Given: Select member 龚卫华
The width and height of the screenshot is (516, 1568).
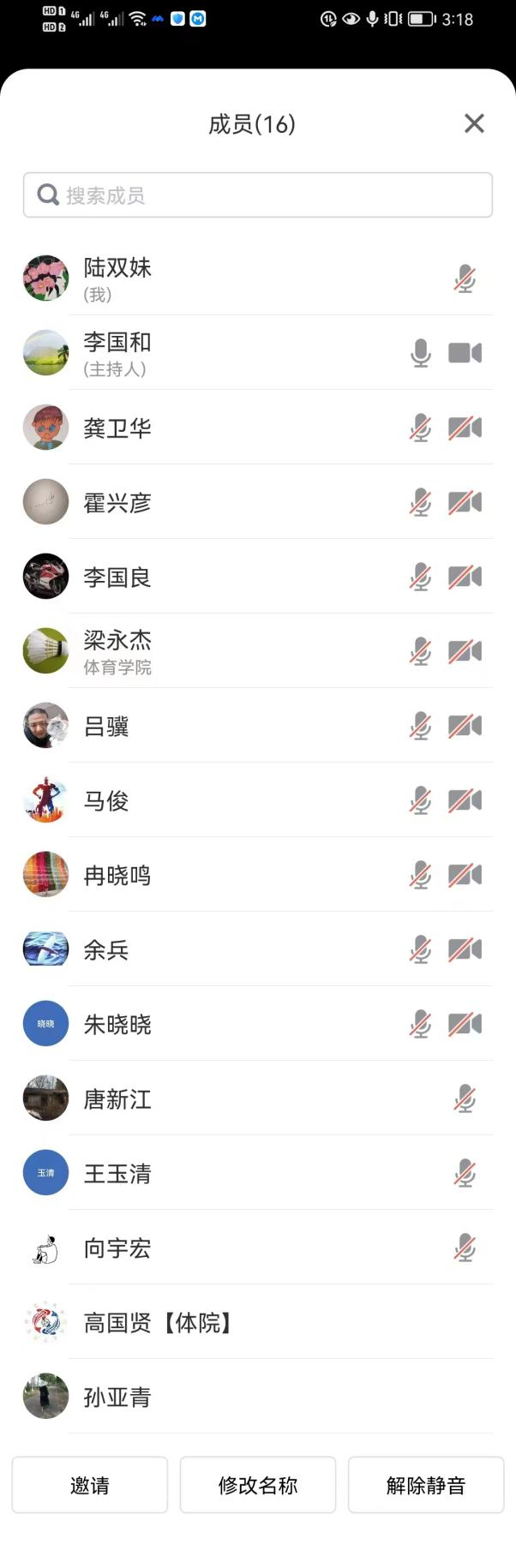Looking at the screenshot, I should (x=117, y=428).
